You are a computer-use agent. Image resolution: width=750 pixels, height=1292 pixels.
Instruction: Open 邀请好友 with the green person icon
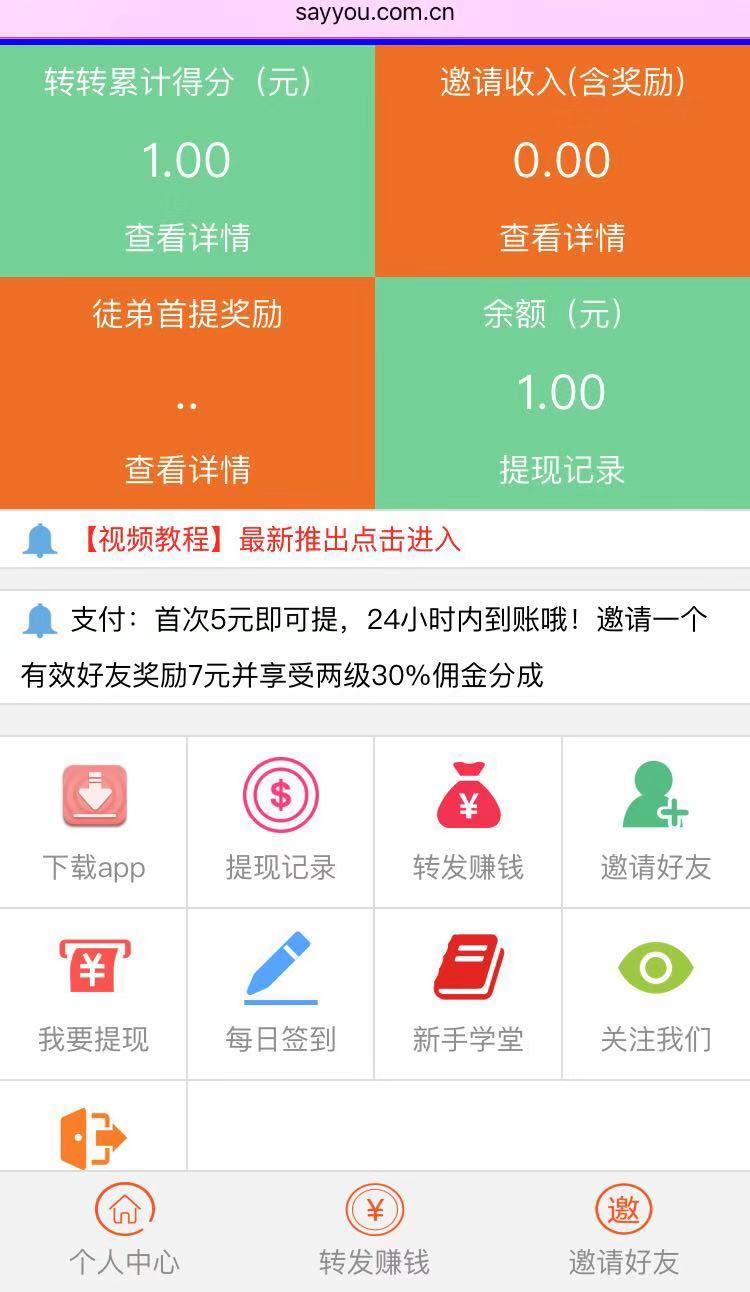(x=656, y=822)
